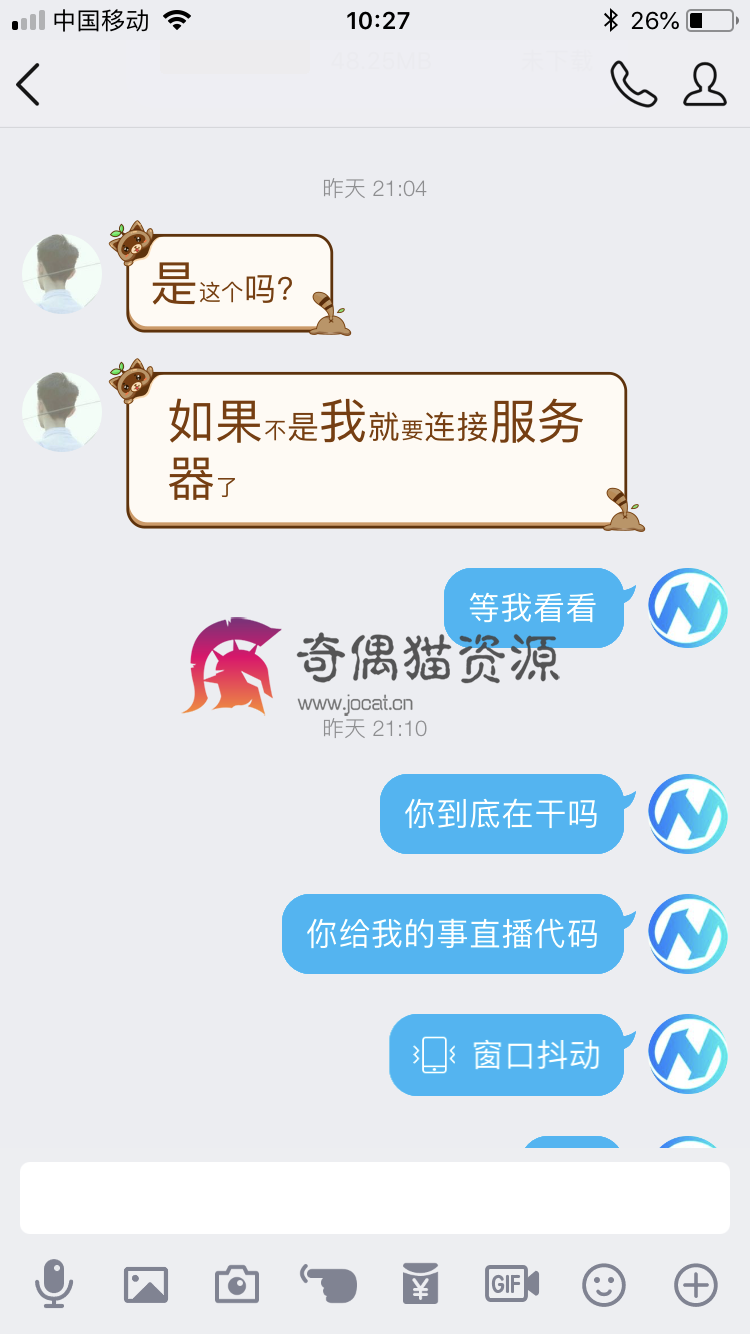
Task: Open the photo gallery picker
Action: (x=146, y=1284)
